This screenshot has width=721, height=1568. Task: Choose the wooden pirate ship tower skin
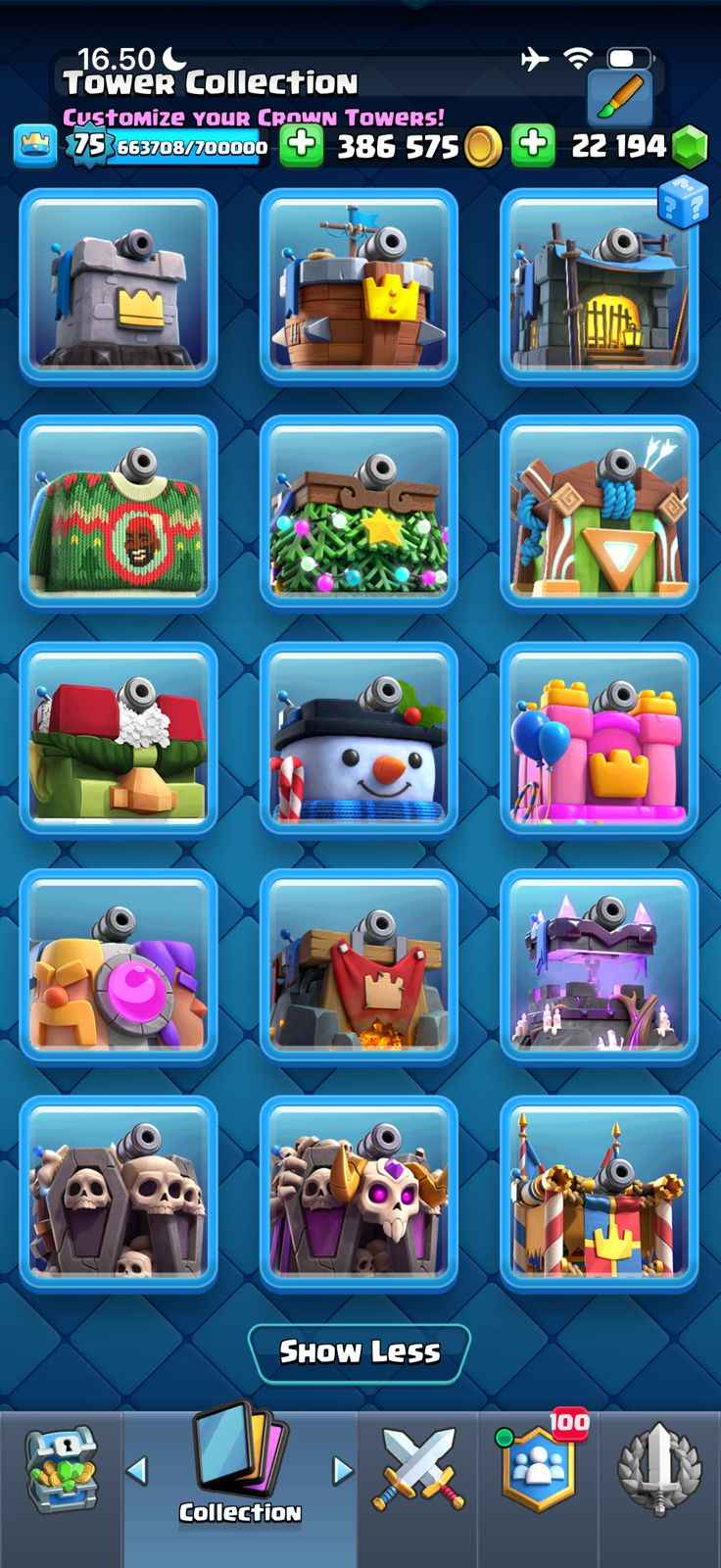point(359,285)
